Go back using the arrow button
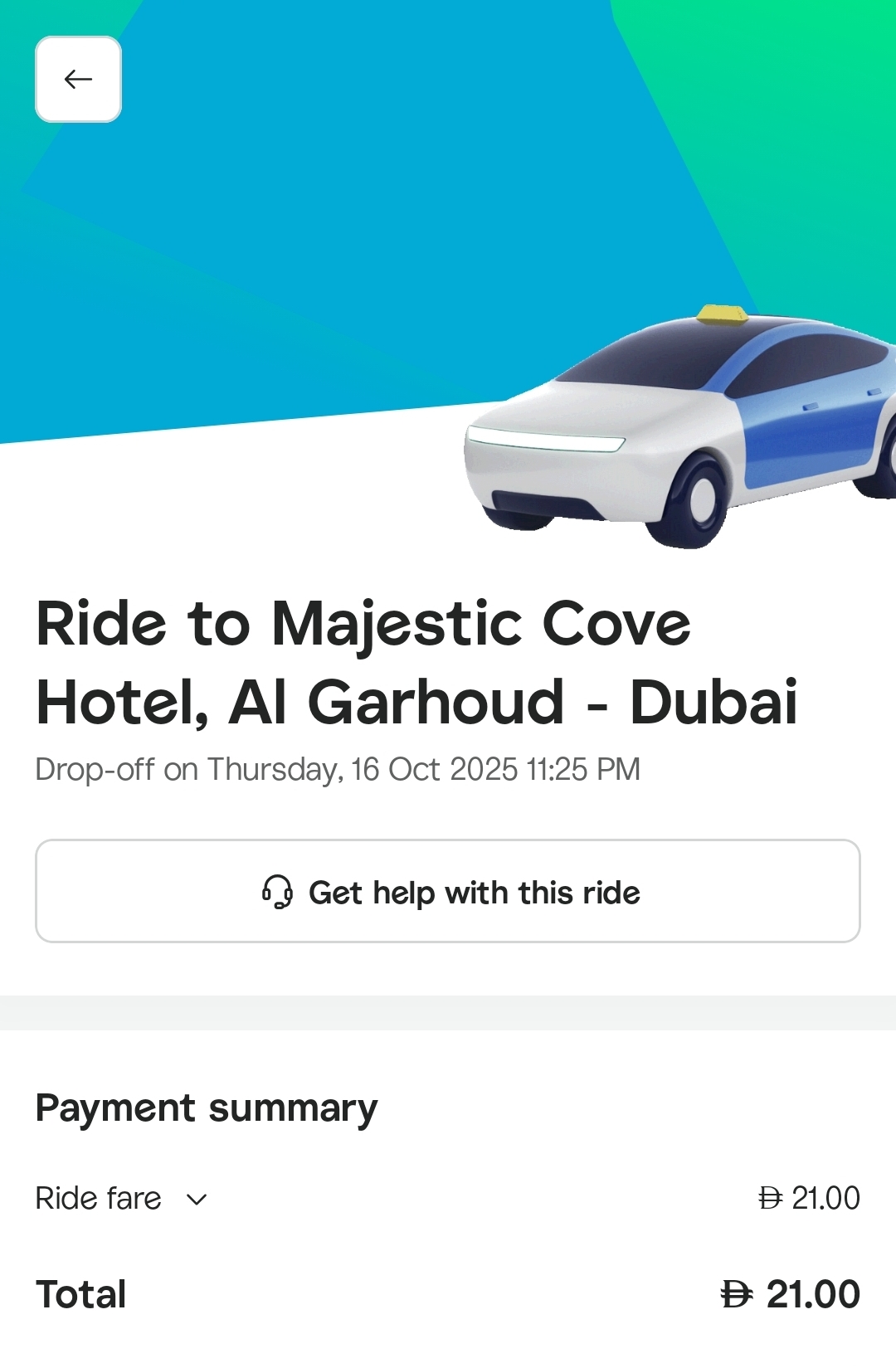 [78, 80]
